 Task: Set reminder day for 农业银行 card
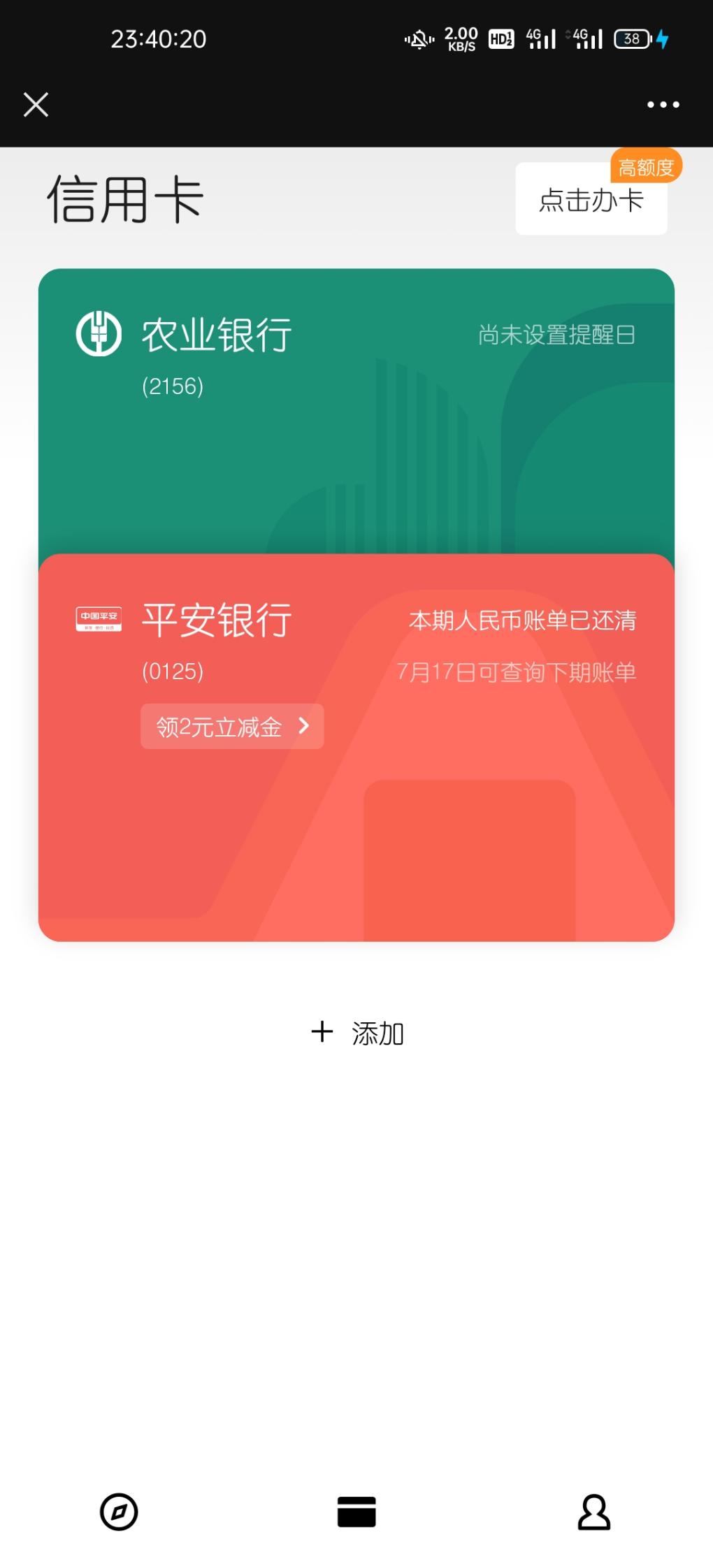tap(556, 335)
